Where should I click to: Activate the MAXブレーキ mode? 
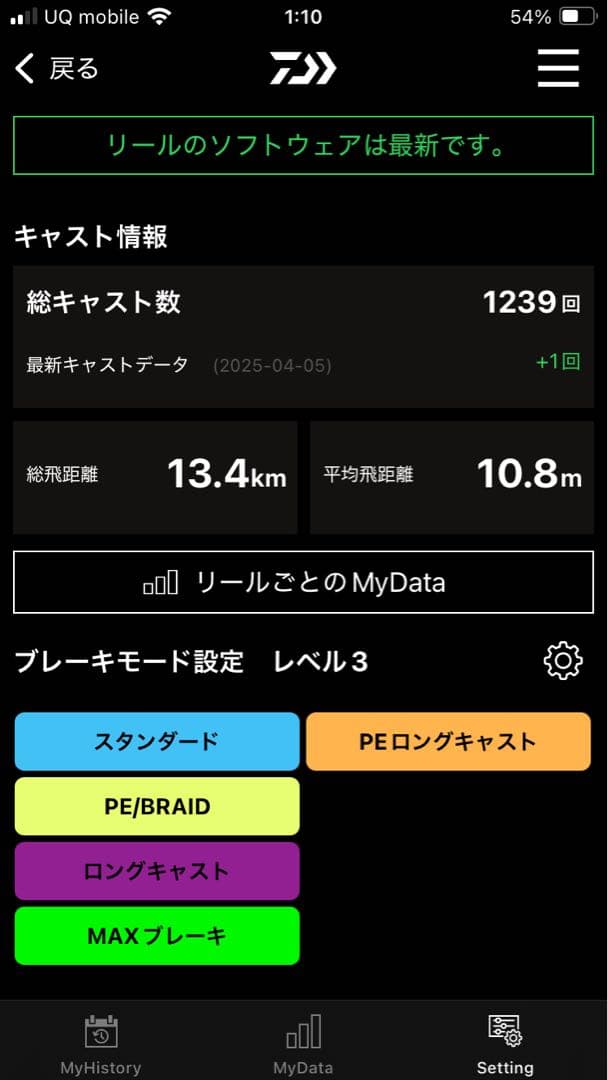pos(157,936)
